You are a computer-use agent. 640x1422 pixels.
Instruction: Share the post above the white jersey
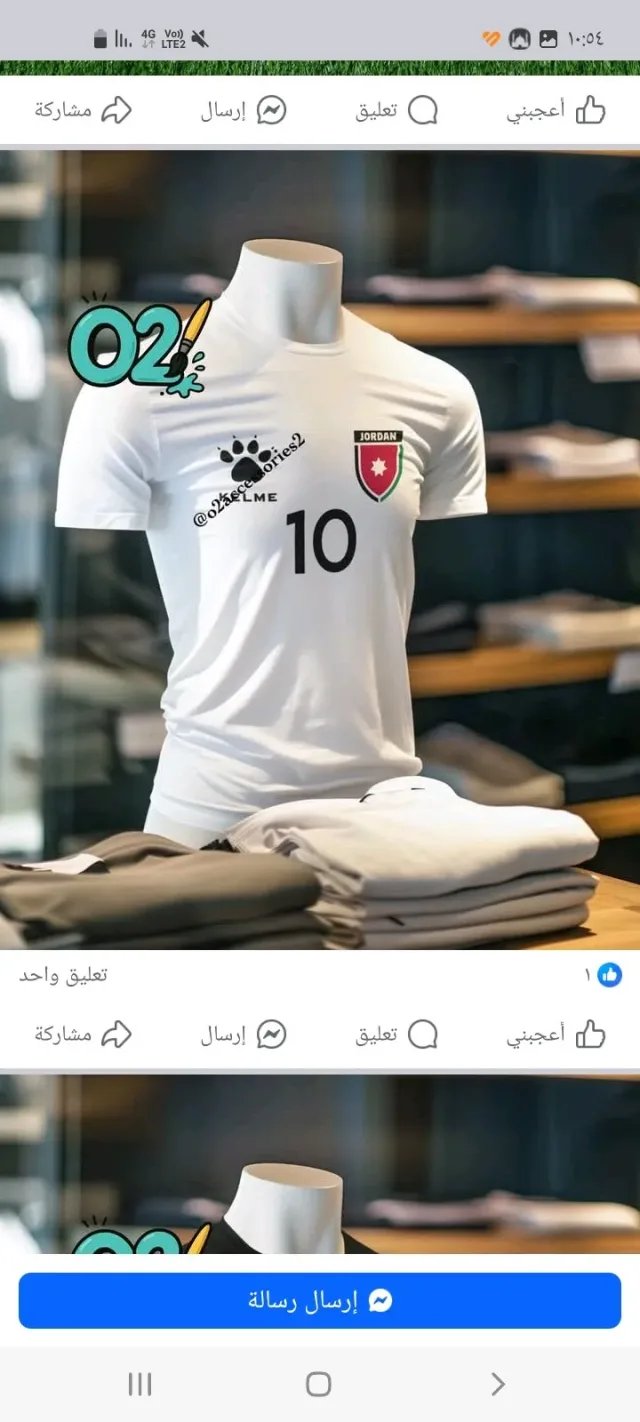click(x=83, y=110)
